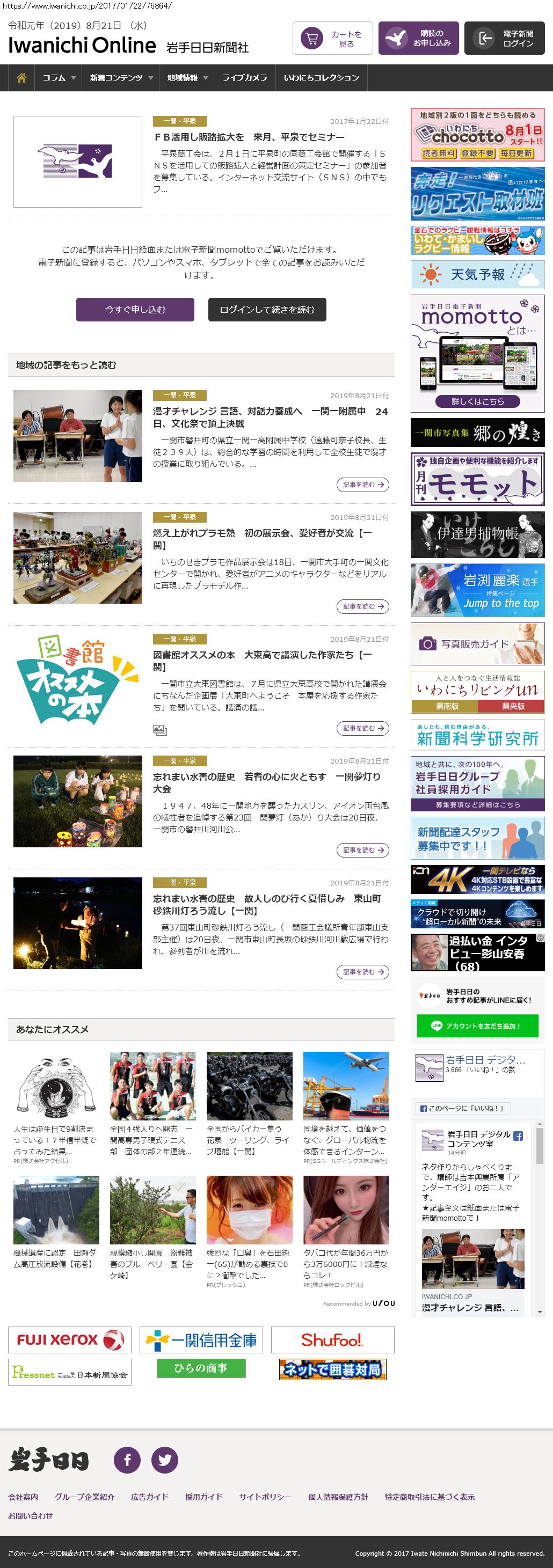Select 今すぐ申し込む
Viewport: 553px width, 1568px height.
coord(135,309)
